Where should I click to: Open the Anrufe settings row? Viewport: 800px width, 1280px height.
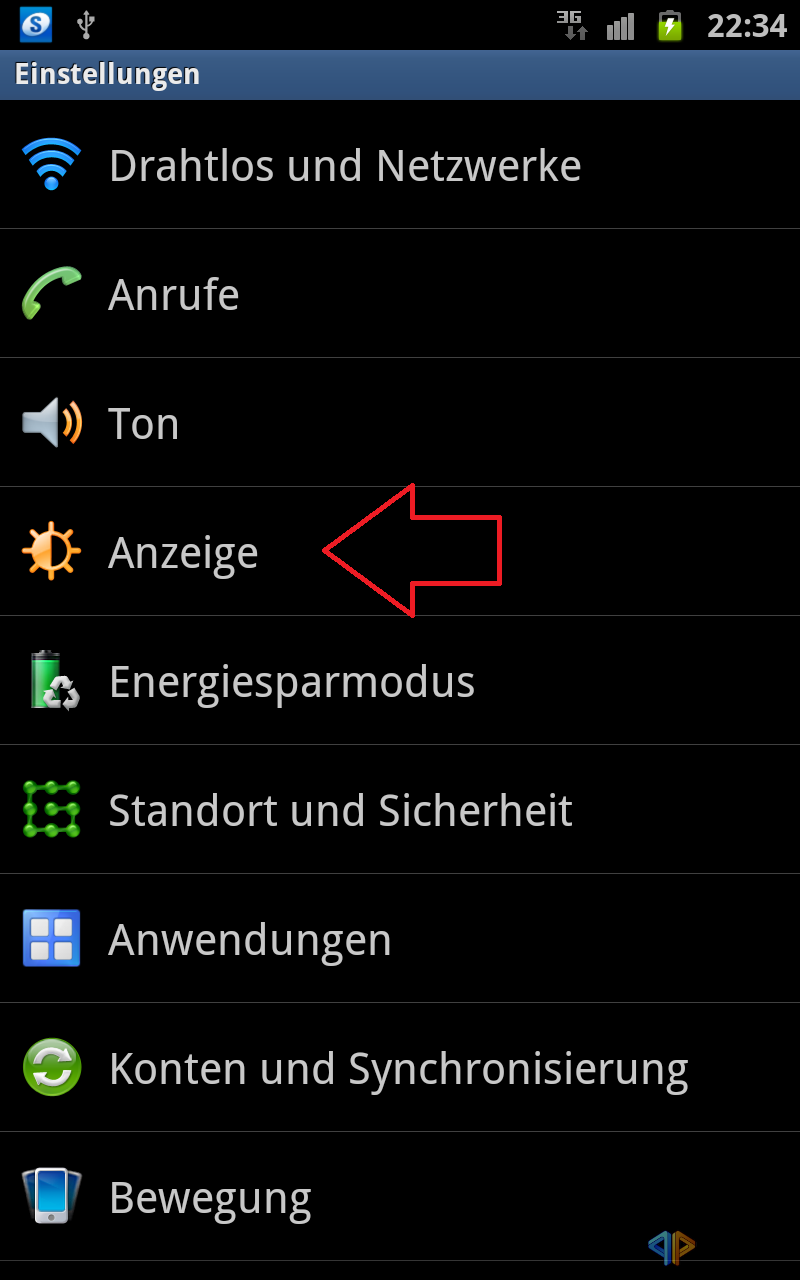pos(400,294)
